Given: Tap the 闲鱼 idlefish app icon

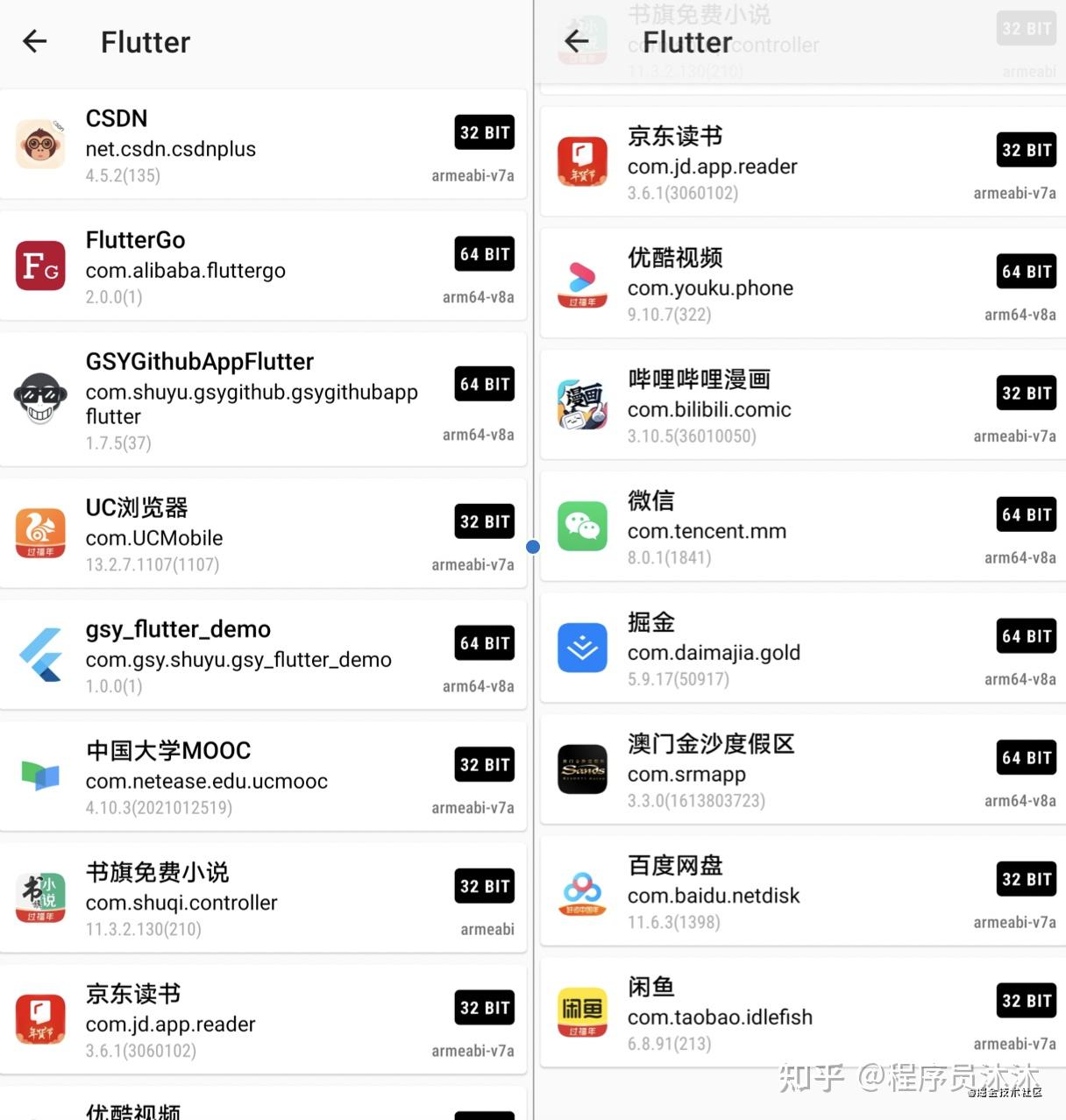Looking at the screenshot, I should tap(582, 1013).
